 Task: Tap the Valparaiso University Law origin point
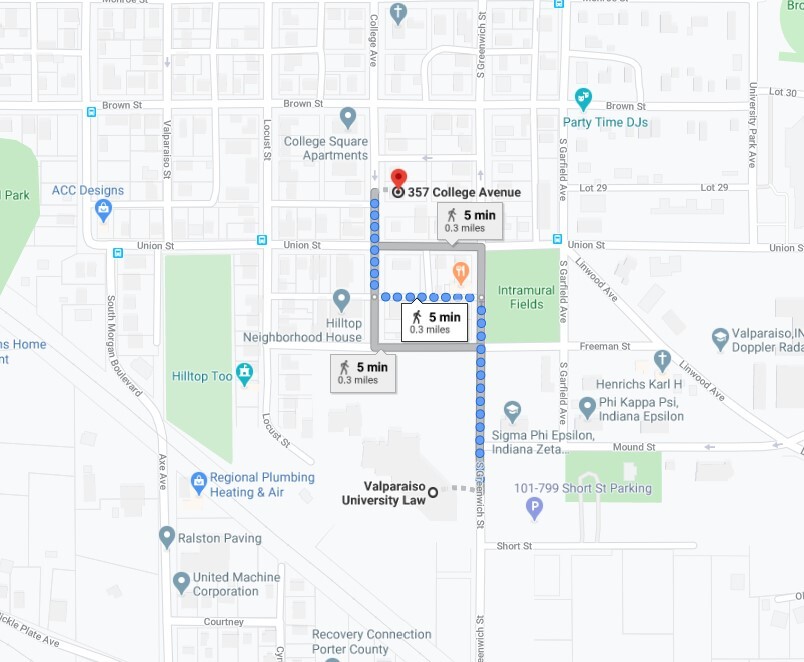(x=433, y=492)
